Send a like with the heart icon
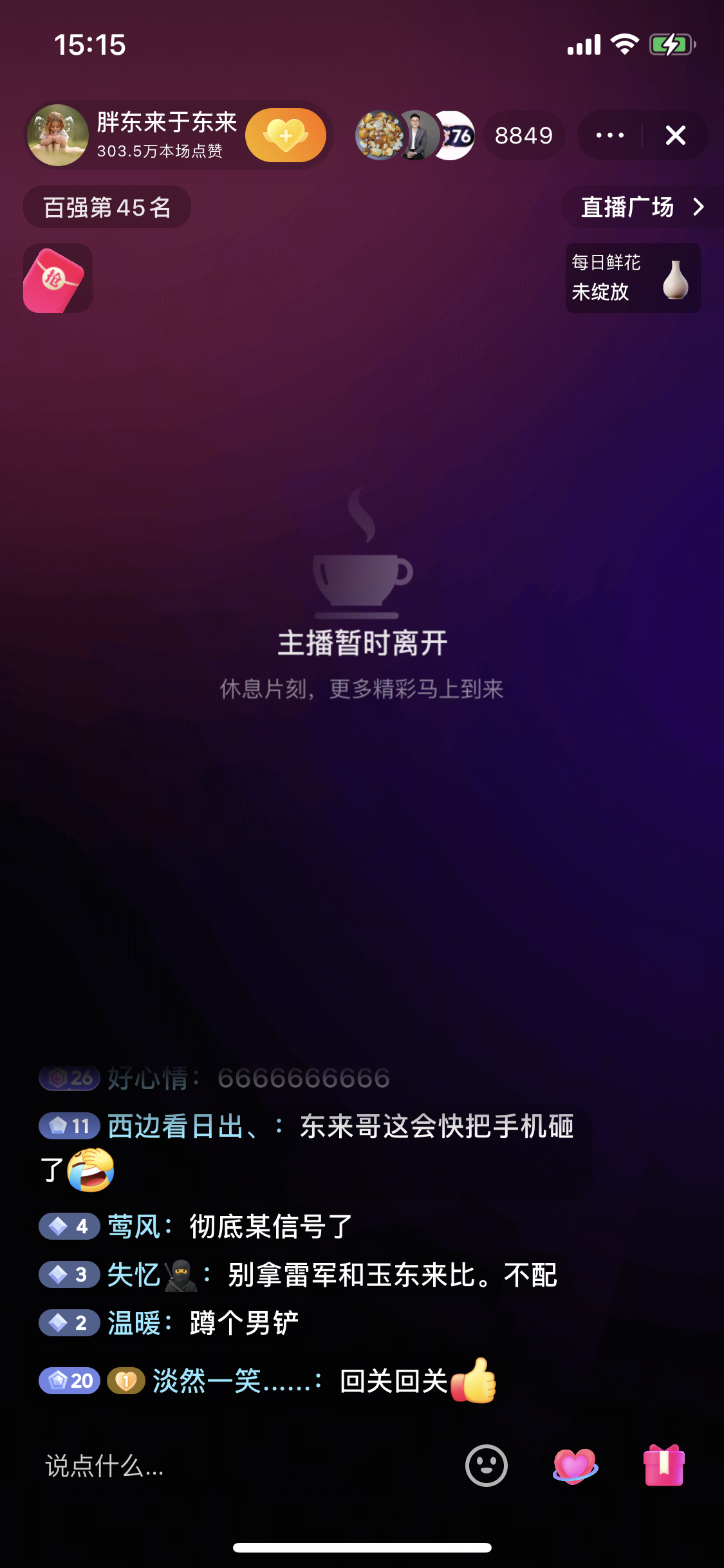The image size is (724, 1568). pyautogui.click(x=575, y=1466)
